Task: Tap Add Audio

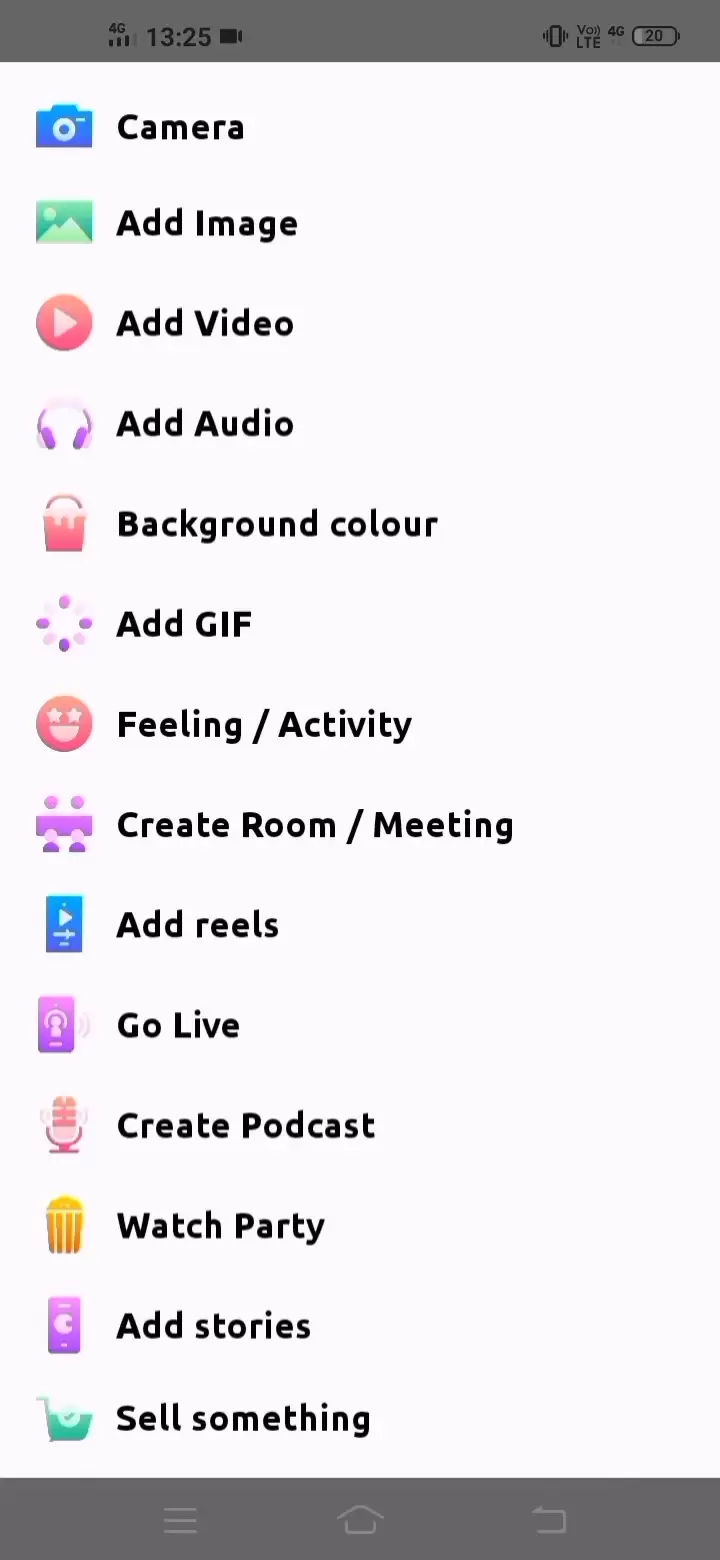Action: click(360, 423)
